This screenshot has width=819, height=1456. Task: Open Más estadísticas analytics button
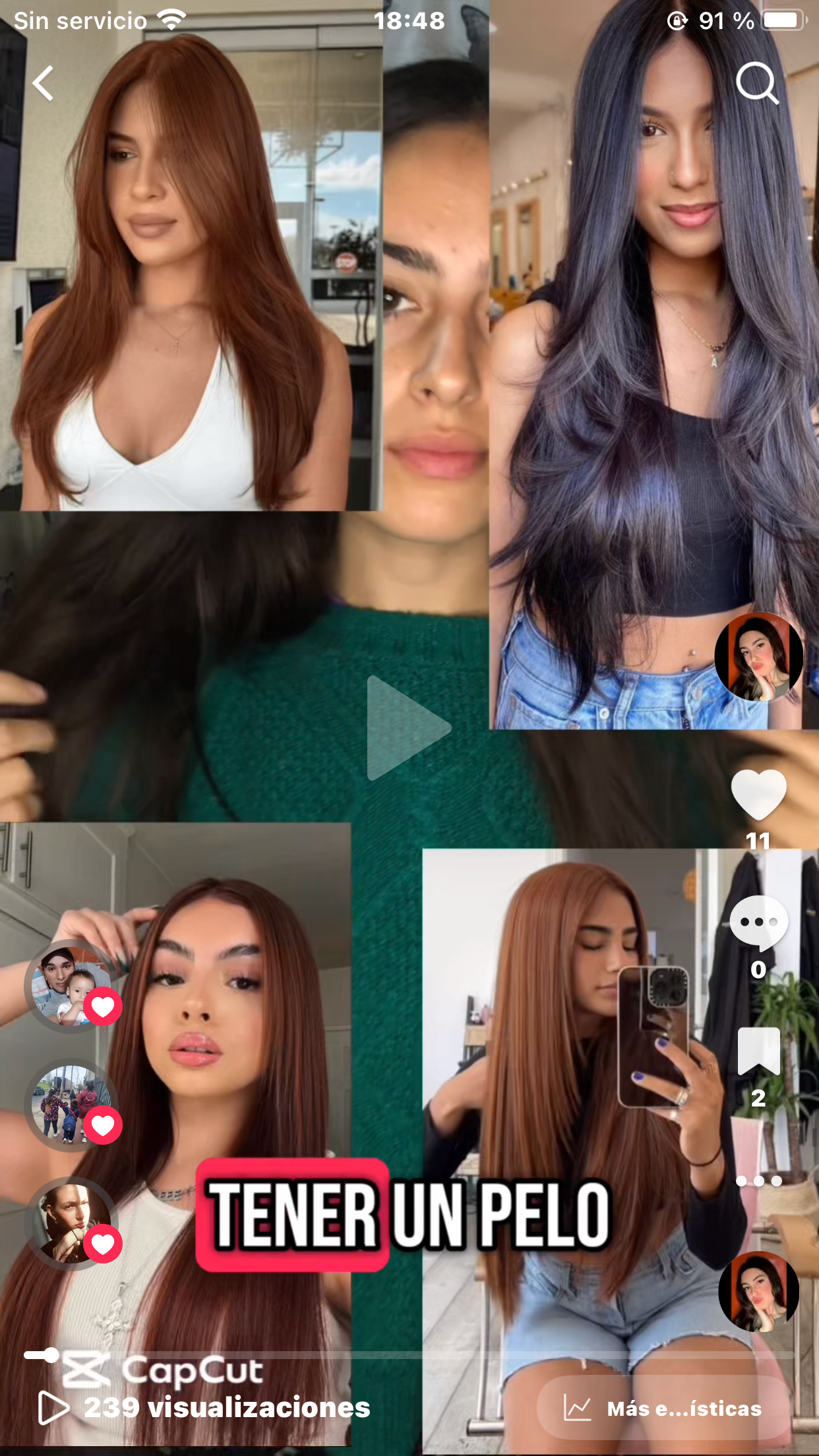coord(663,1409)
